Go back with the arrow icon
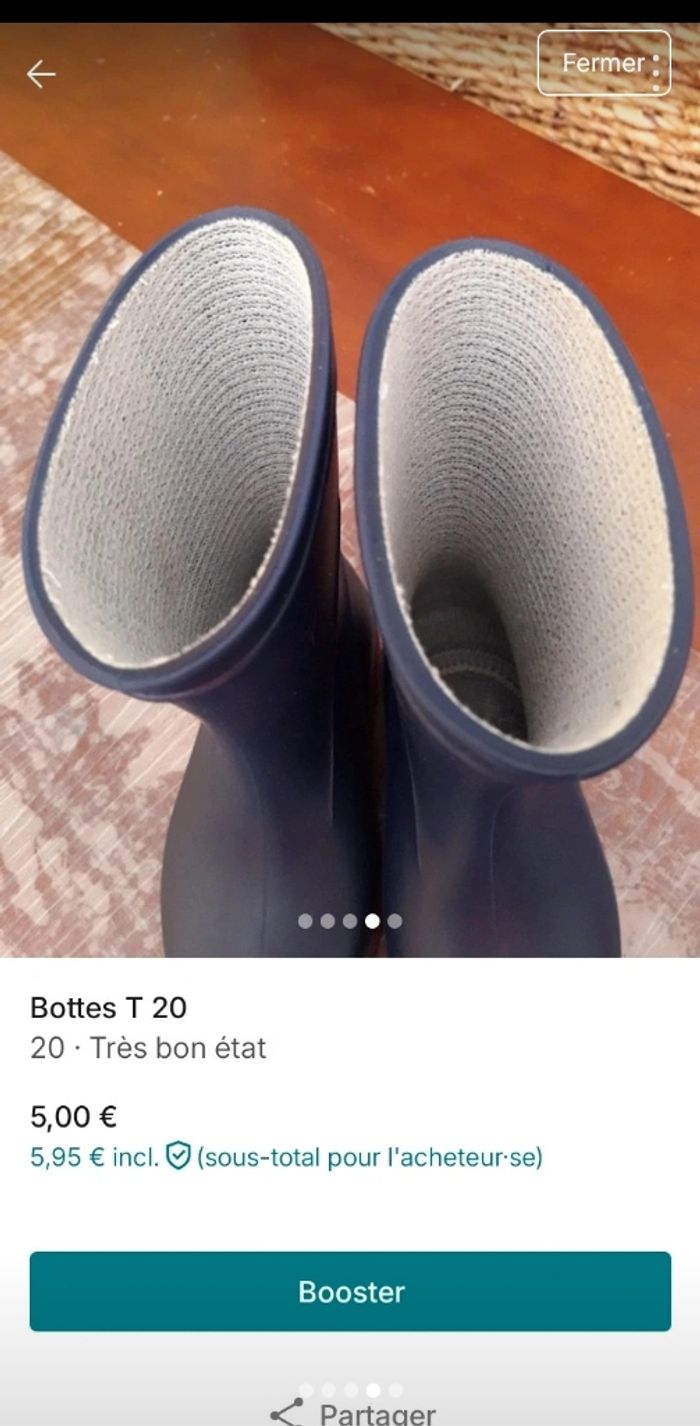Viewport: 700px width, 1426px height. pyautogui.click(x=41, y=73)
